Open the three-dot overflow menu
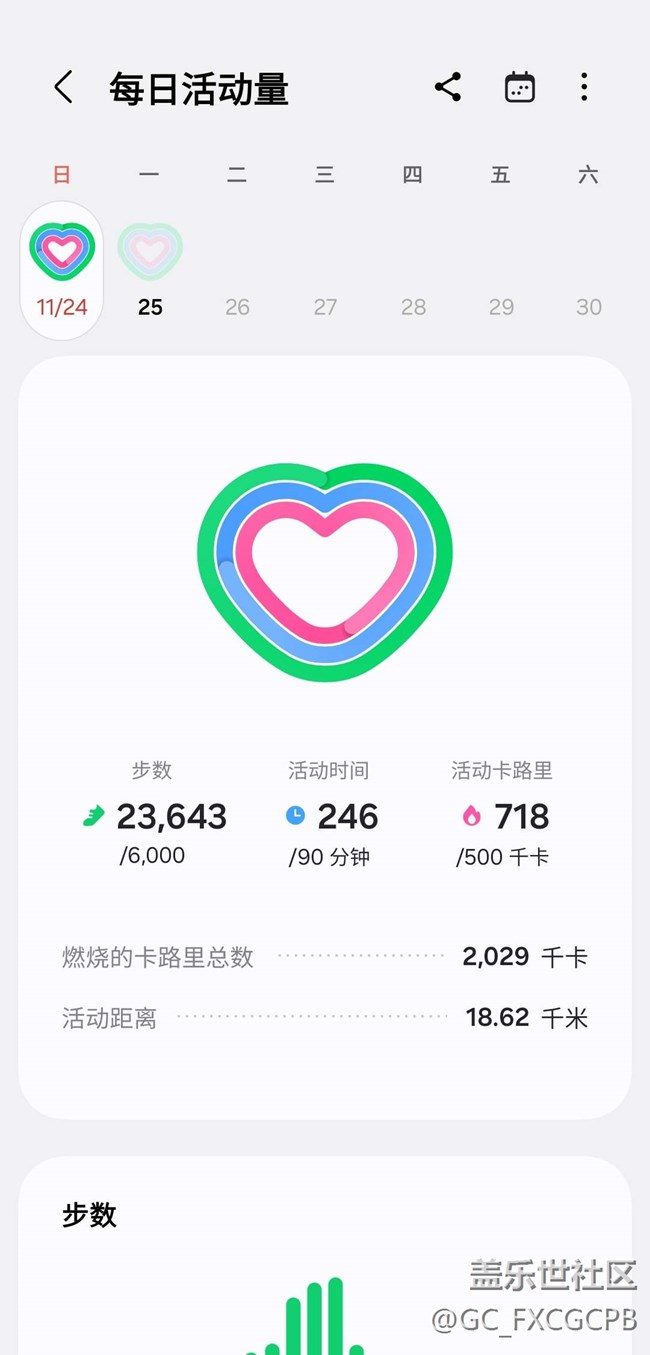The width and height of the screenshot is (650, 1355). tap(584, 87)
